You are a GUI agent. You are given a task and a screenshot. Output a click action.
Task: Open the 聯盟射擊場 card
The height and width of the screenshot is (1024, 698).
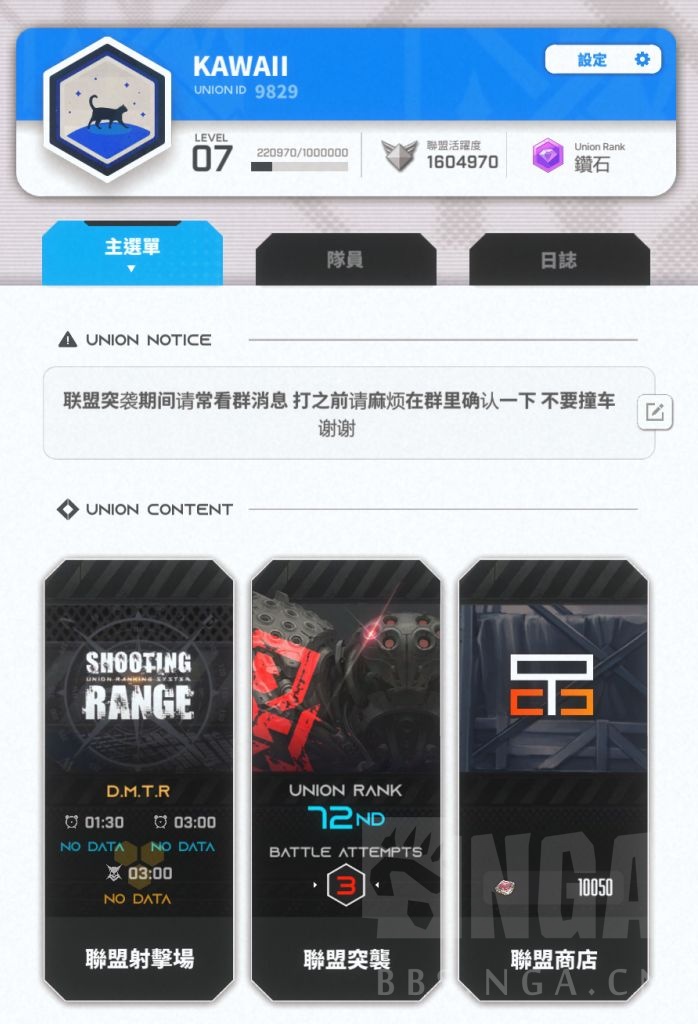tap(139, 780)
